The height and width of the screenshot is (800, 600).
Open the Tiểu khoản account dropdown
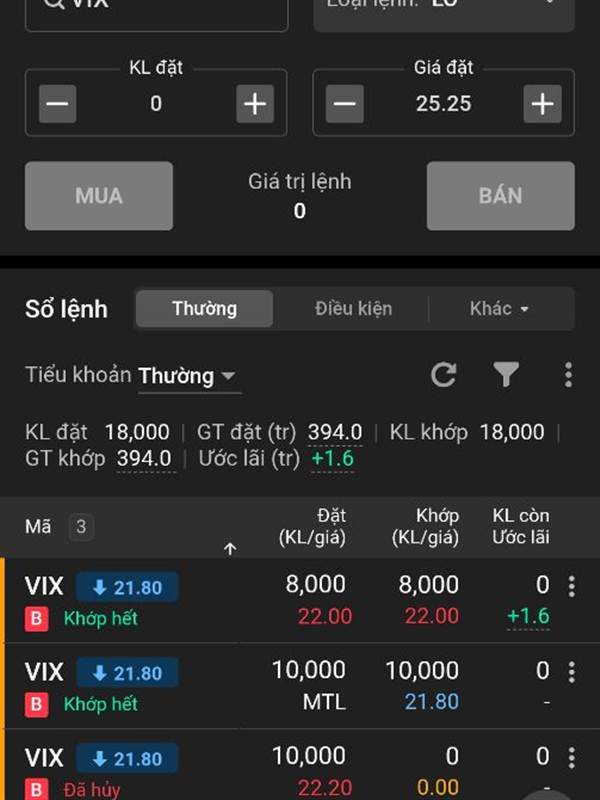point(186,376)
